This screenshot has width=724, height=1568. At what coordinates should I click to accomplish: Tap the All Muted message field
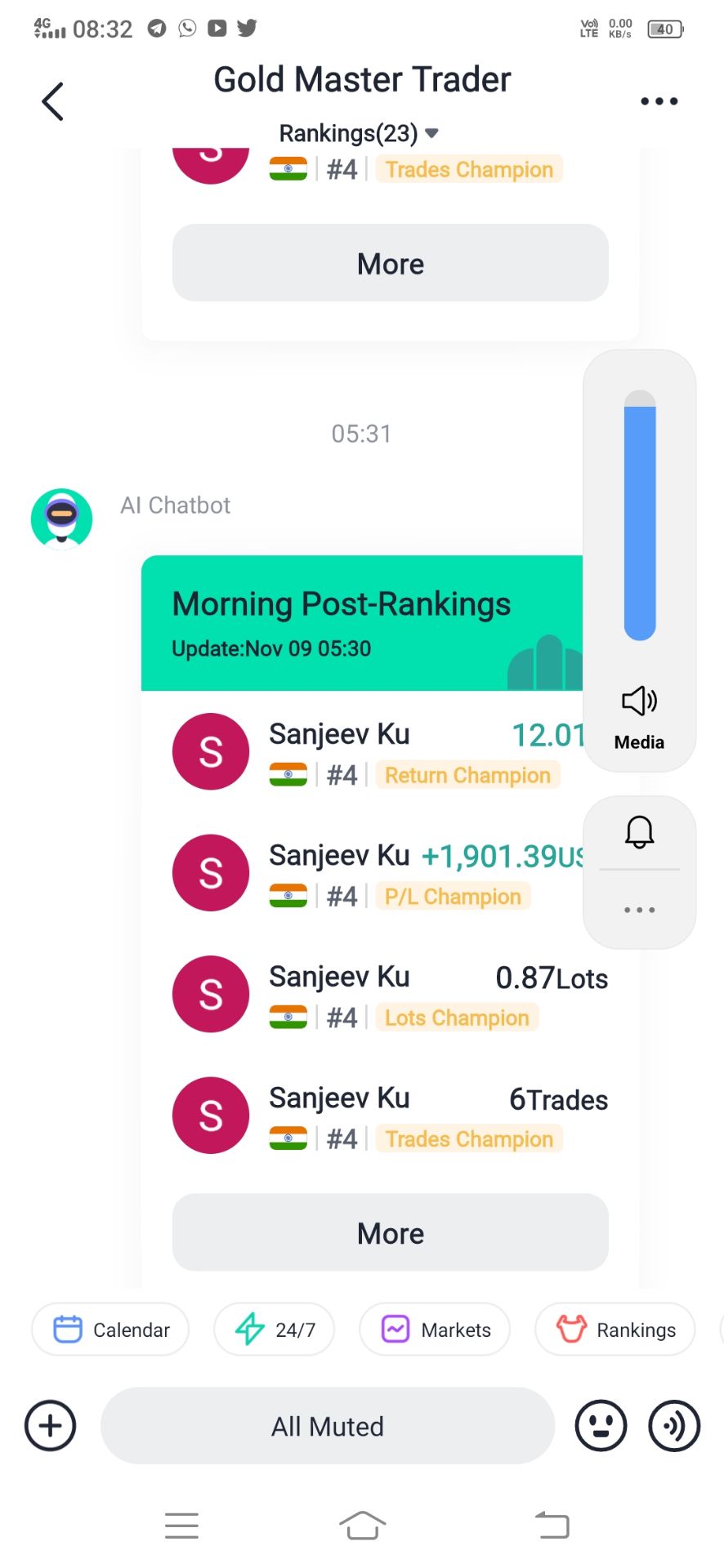pyautogui.click(x=327, y=1426)
